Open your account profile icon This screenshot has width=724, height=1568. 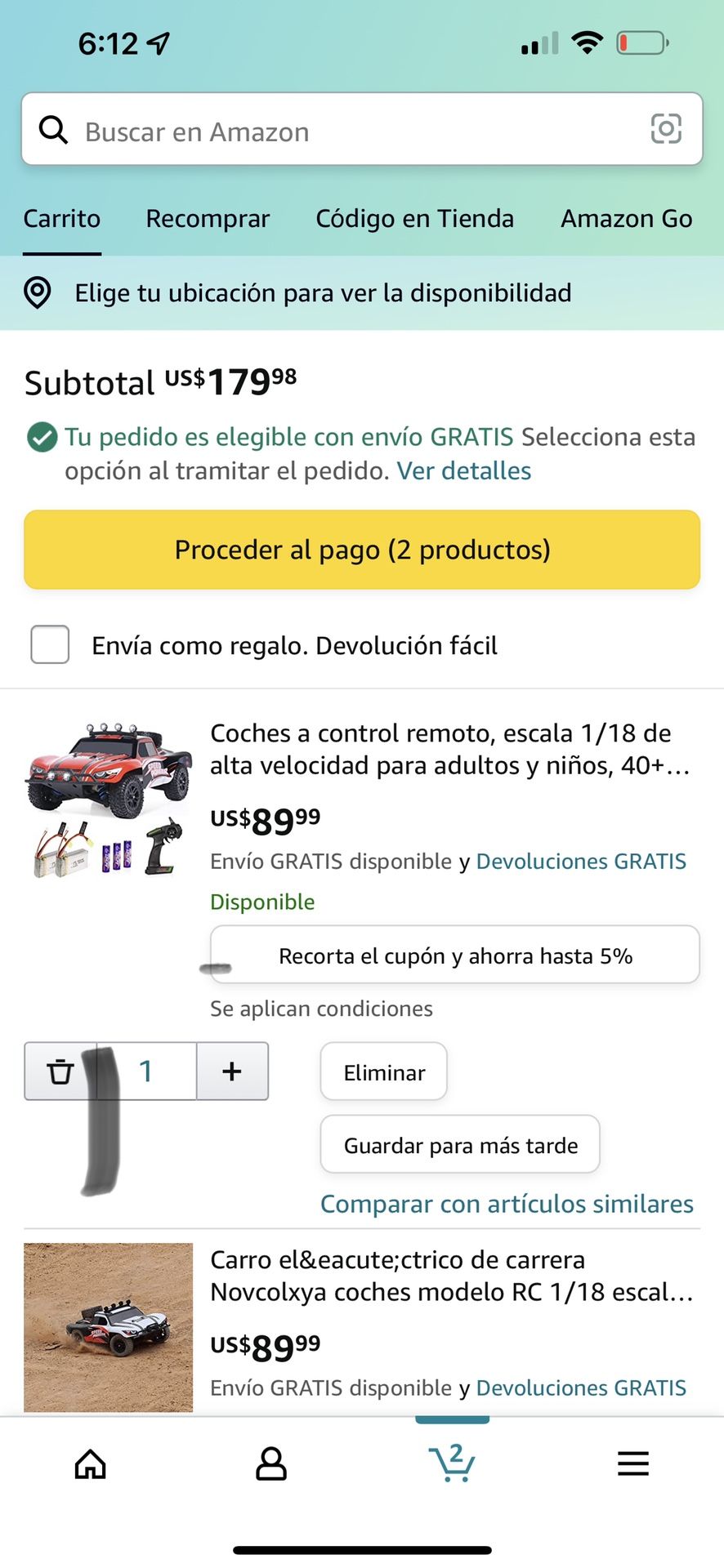[271, 1464]
